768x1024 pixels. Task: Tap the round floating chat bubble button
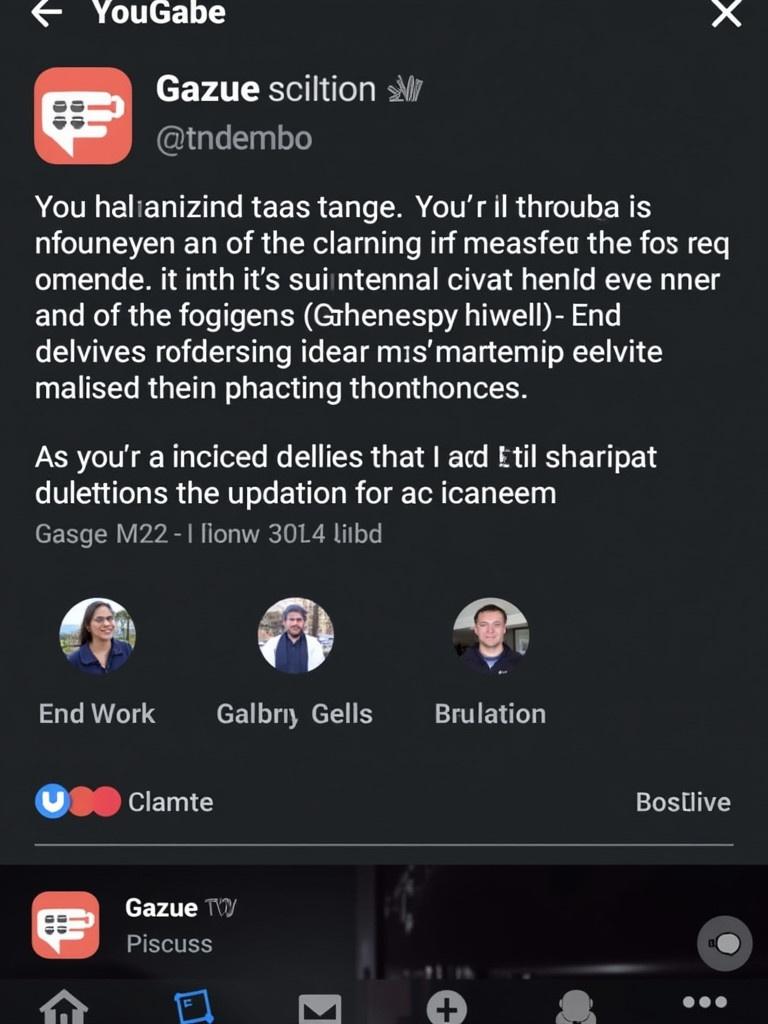click(x=724, y=943)
